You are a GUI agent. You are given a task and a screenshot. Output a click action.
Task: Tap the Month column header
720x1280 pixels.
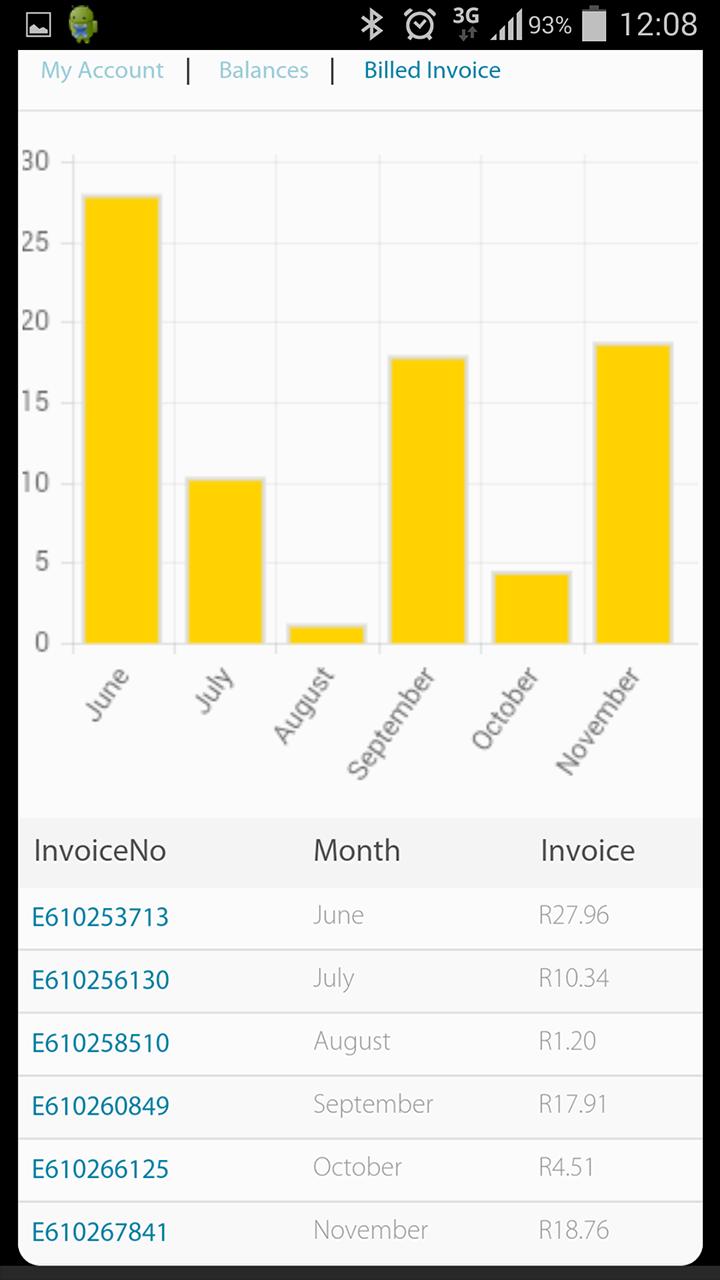click(x=356, y=851)
